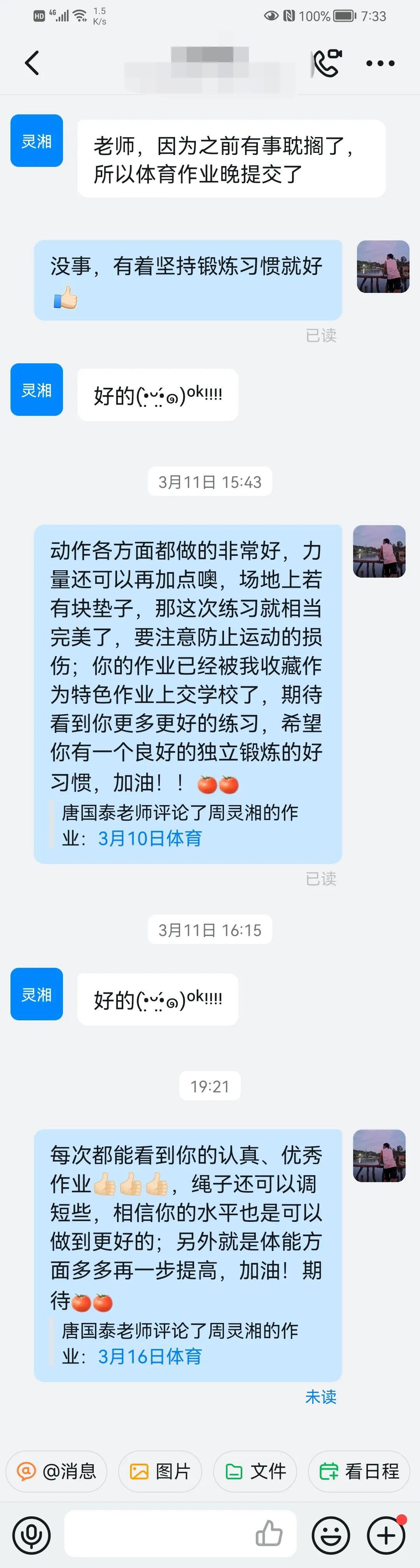Viewport: 420px width, 1568px height.
Task: Open the 看日程 schedule chip
Action: pyautogui.click(x=359, y=1471)
